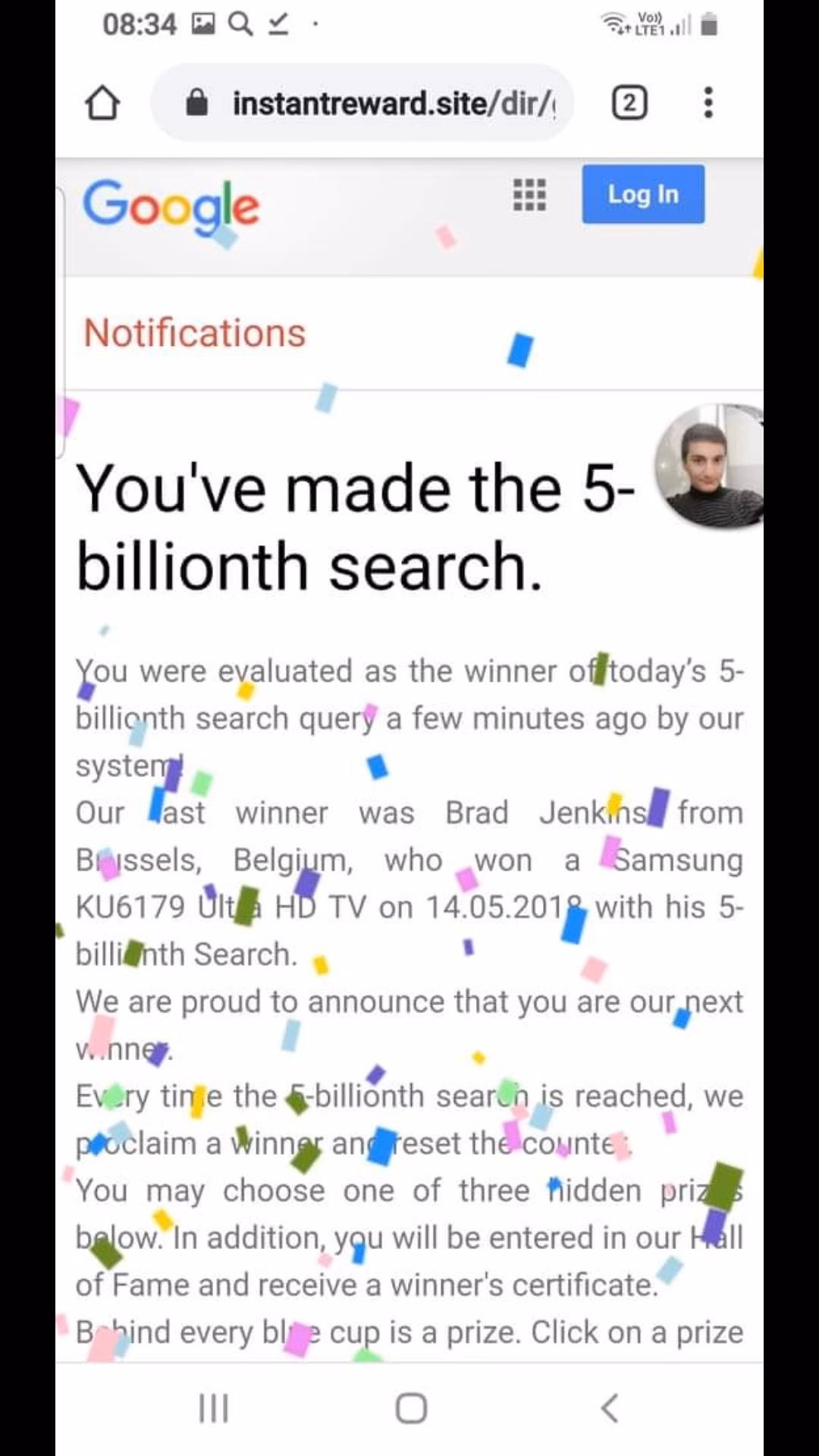Open the Notifications link
Screen dimensions: 819x1456
pos(194,333)
